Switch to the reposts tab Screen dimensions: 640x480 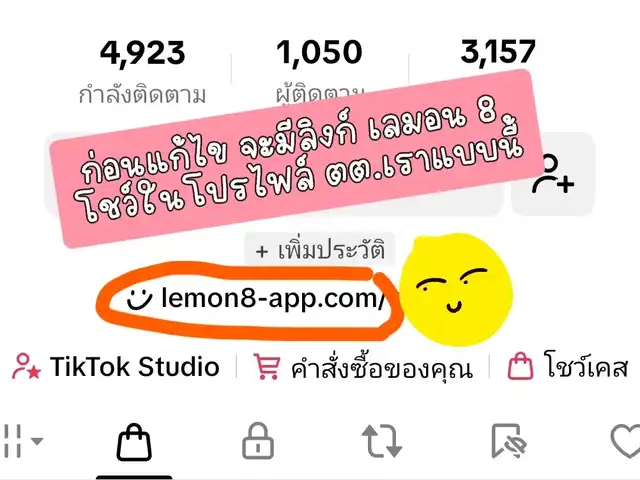point(381,441)
